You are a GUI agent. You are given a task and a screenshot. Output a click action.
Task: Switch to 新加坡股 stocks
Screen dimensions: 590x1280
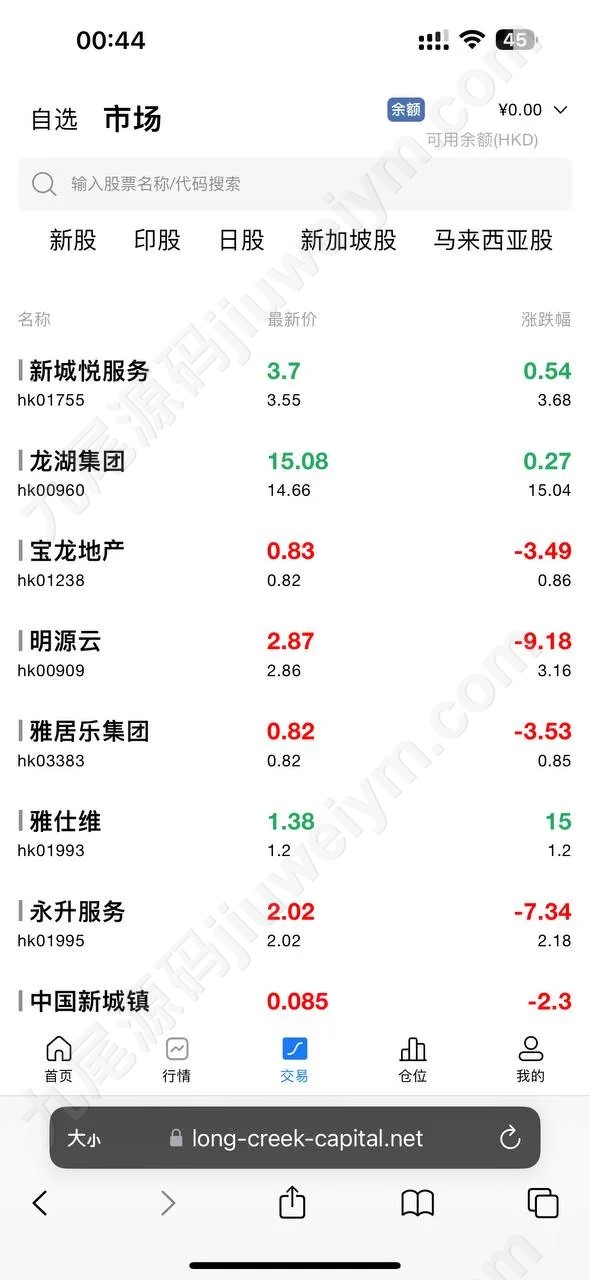(x=349, y=240)
